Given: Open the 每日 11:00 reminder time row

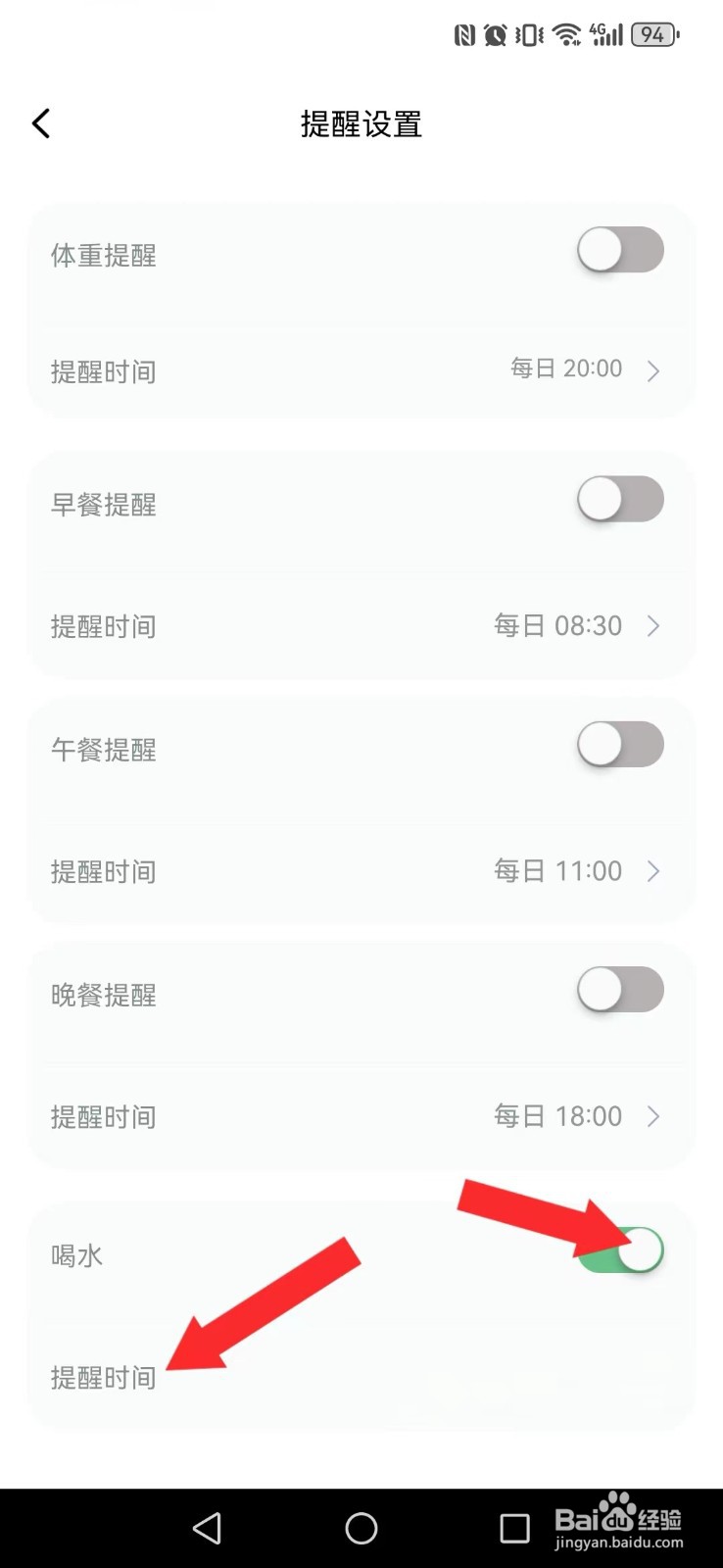Looking at the screenshot, I should pyautogui.click(x=361, y=871).
